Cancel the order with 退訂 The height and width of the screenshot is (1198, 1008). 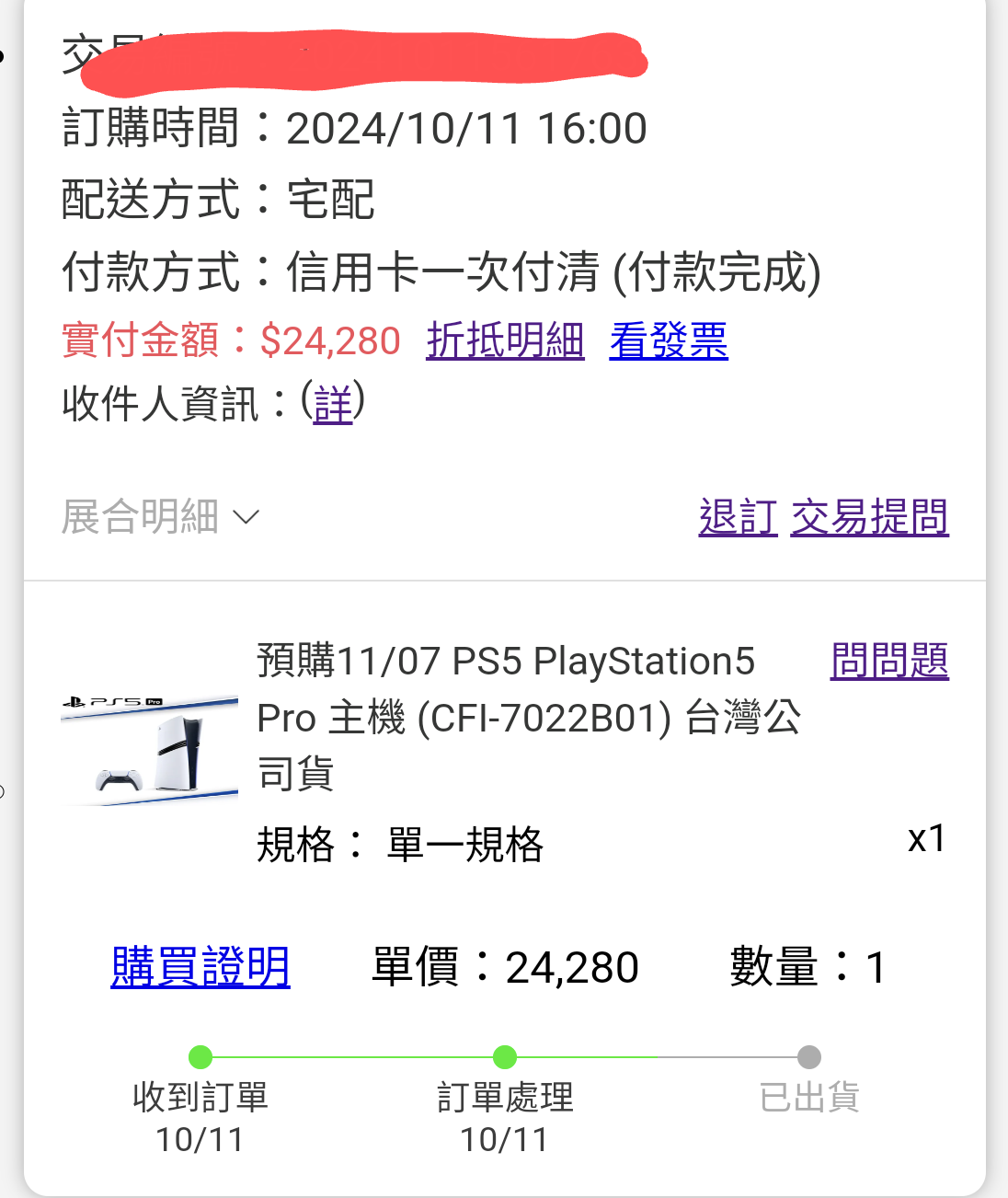click(x=738, y=517)
